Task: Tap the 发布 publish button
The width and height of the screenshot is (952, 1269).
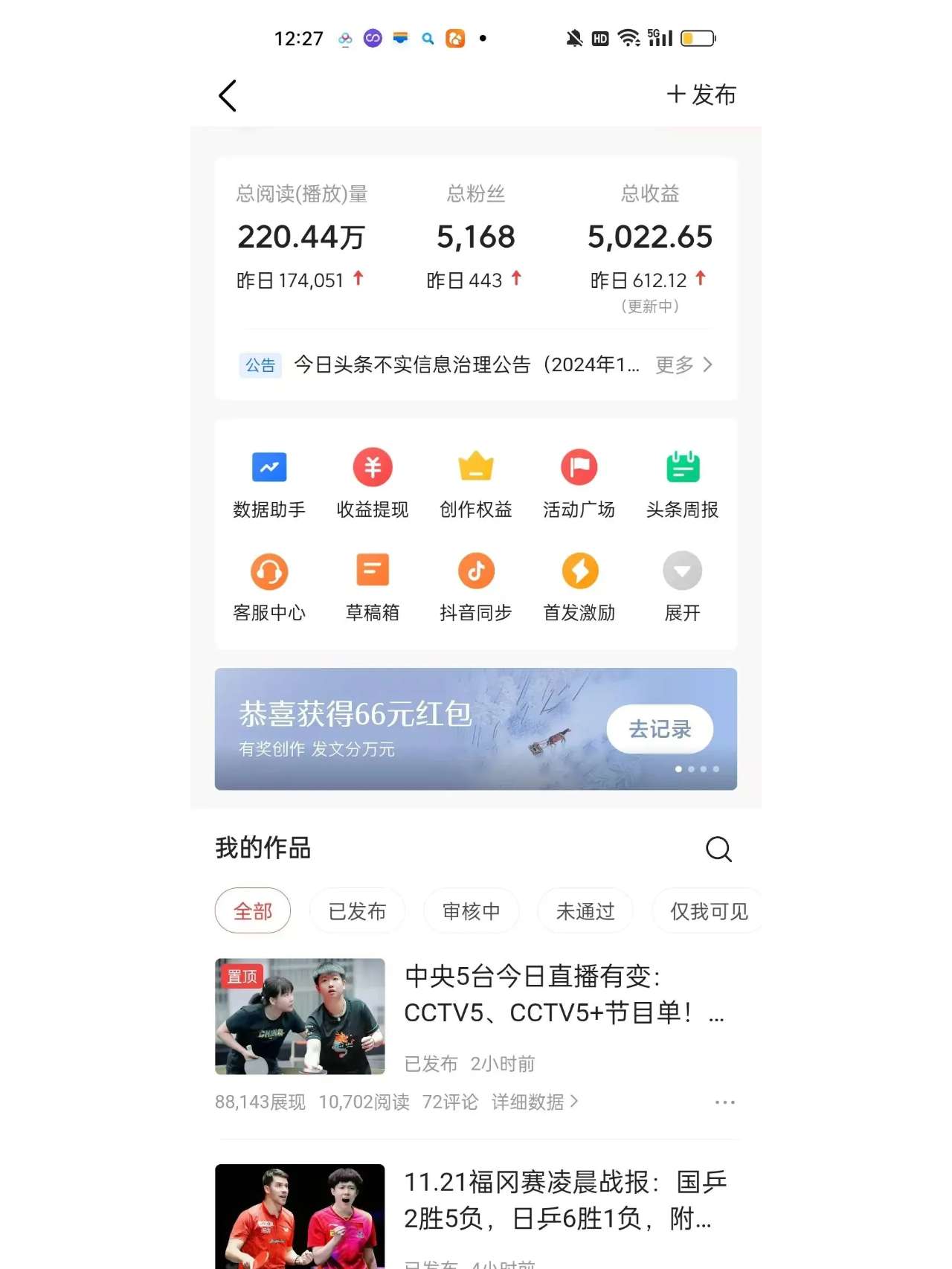Action: 701,95
